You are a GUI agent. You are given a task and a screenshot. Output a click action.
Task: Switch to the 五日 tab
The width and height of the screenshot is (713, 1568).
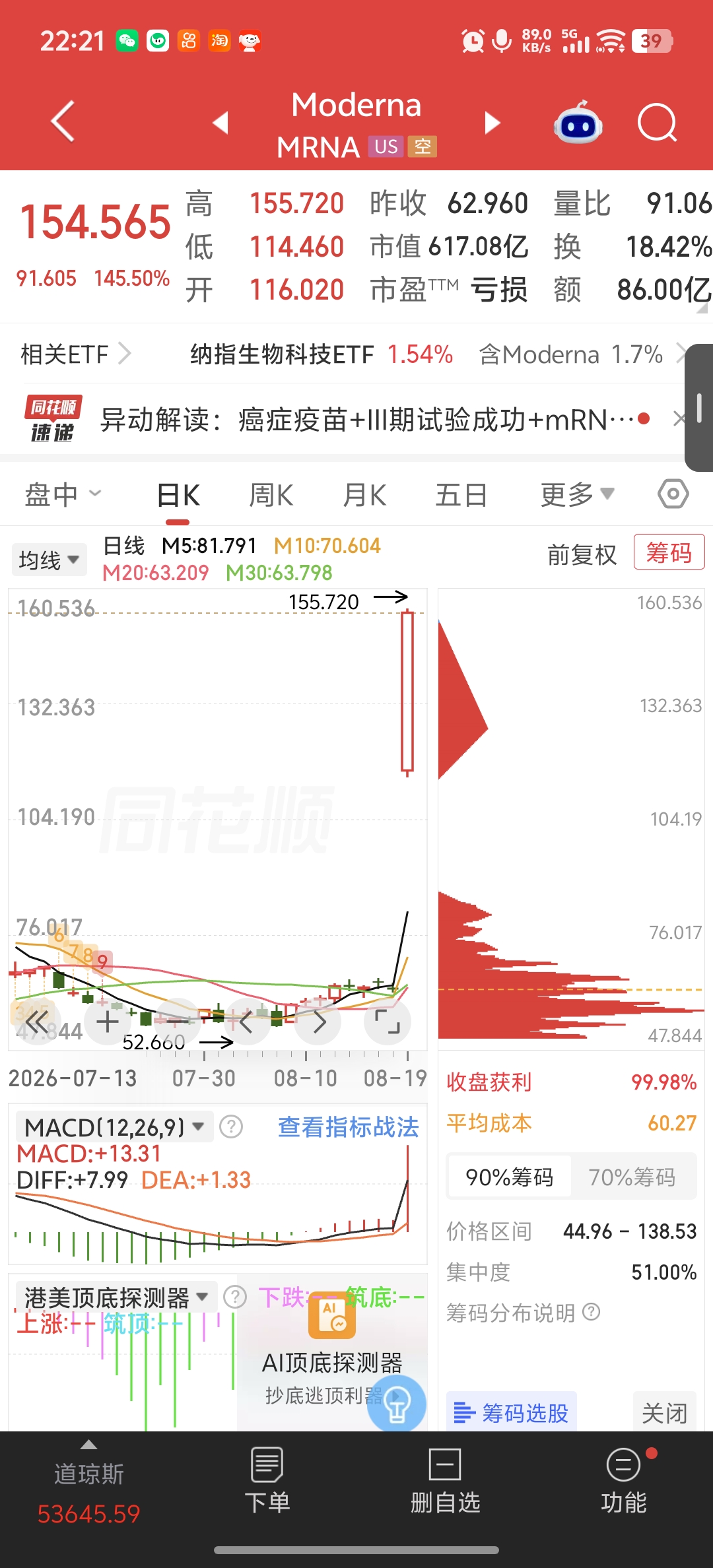[461, 495]
